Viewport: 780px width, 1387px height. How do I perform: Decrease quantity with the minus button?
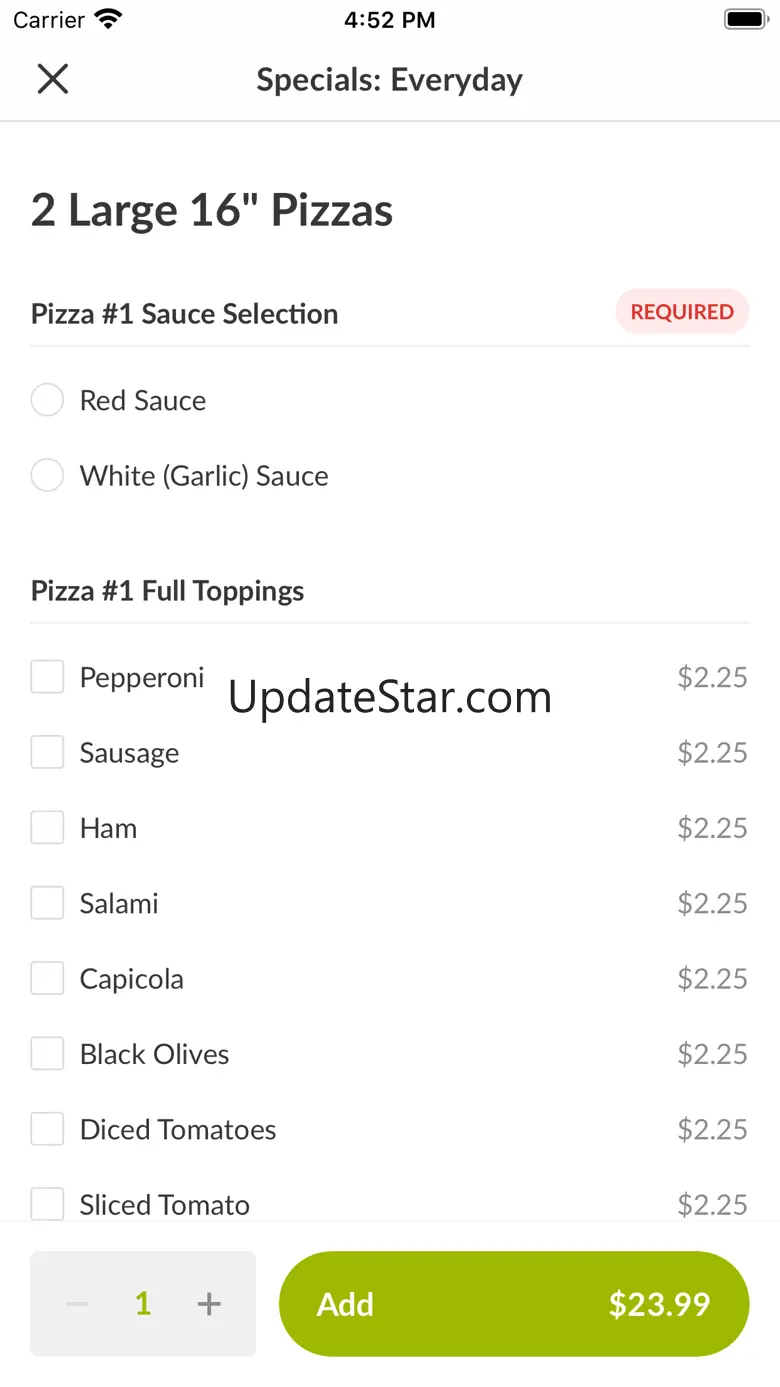(x=77, y=1304)
